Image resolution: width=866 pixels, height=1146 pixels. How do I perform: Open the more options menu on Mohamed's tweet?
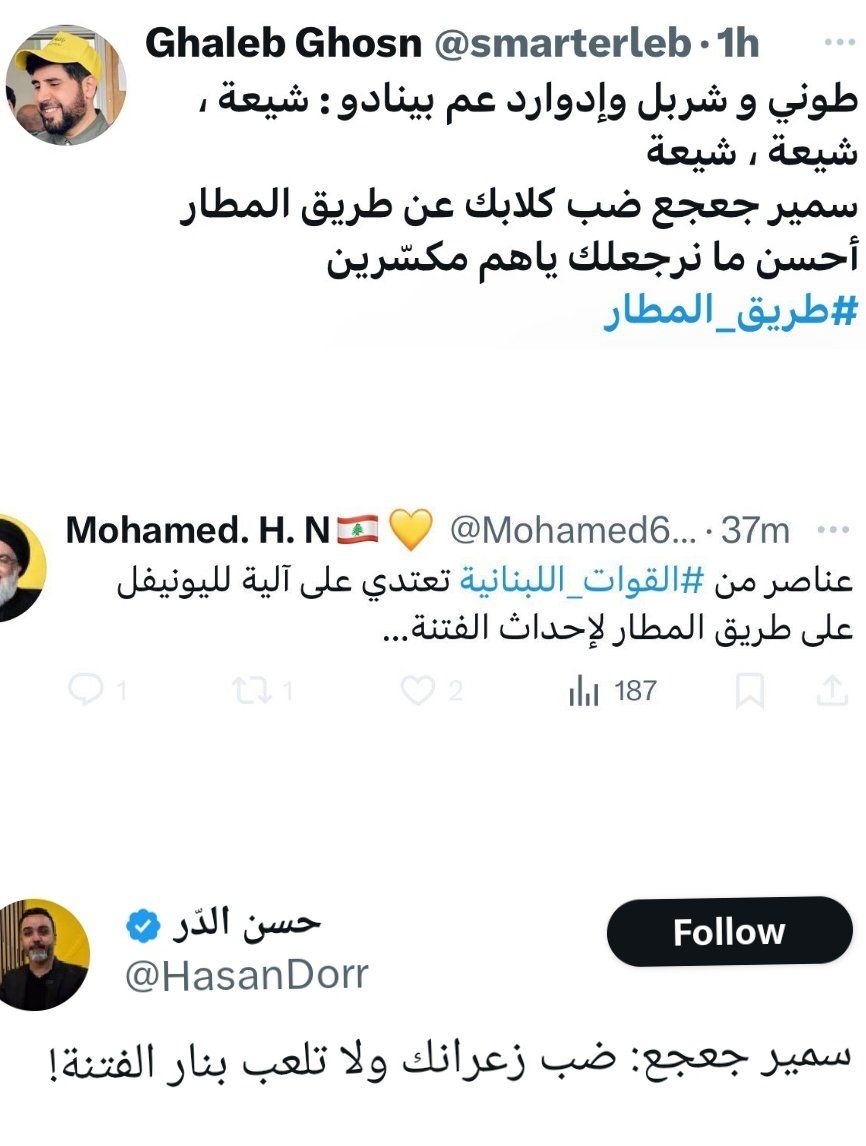(837, 527)
